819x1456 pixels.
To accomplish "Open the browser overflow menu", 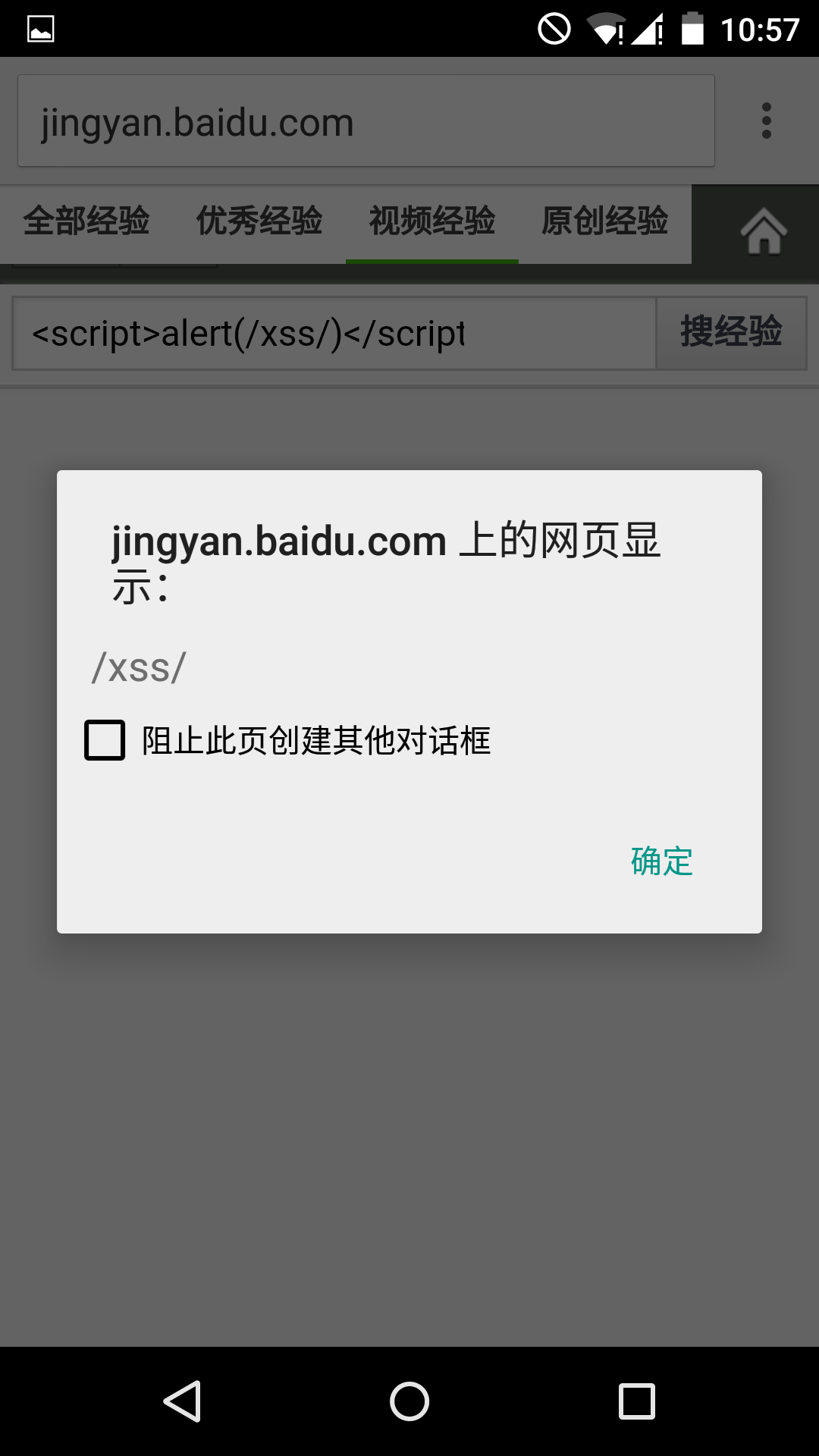I will (767, 121).
